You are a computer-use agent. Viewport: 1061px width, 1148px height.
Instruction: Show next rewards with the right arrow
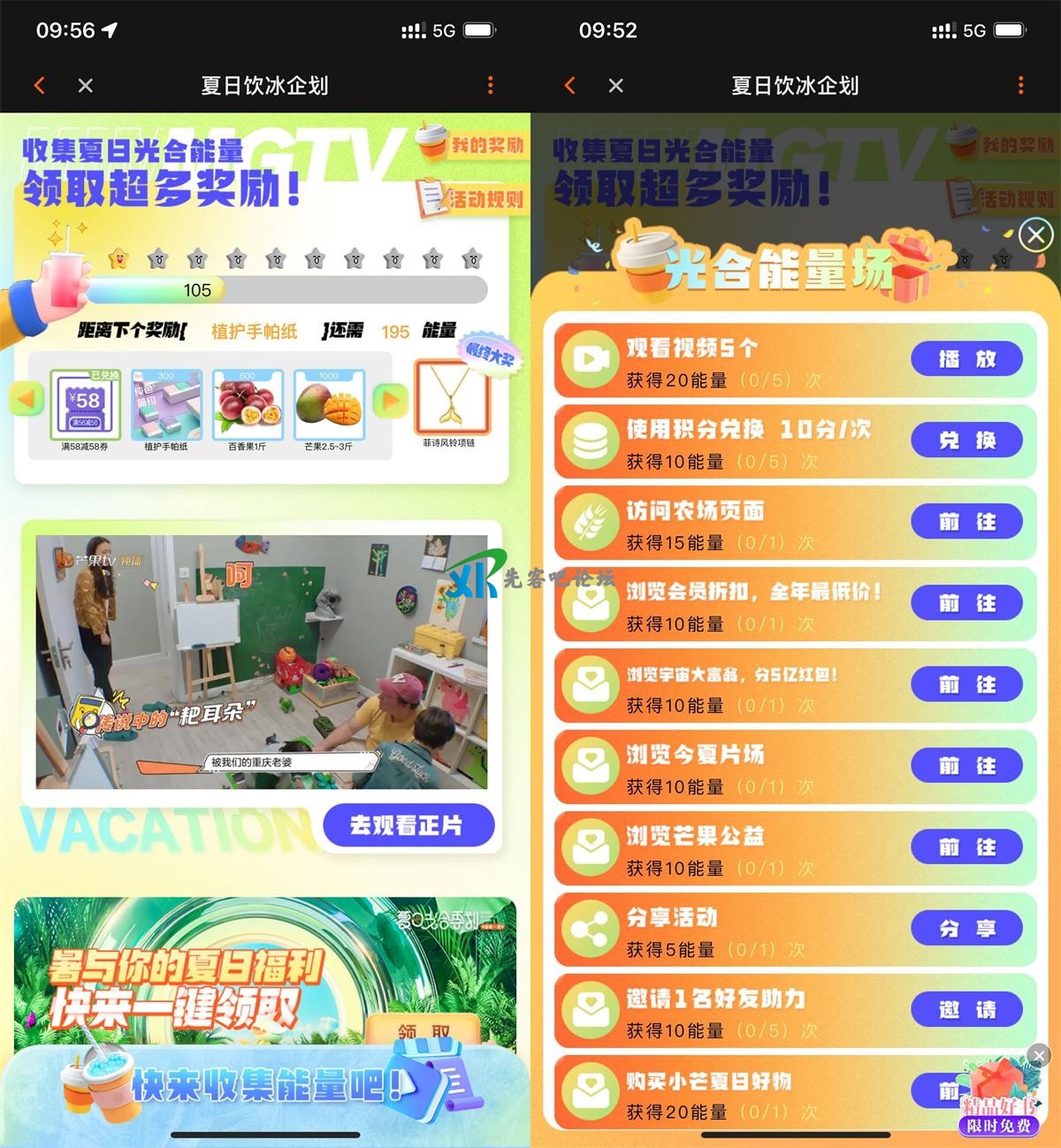coord(390,401)
